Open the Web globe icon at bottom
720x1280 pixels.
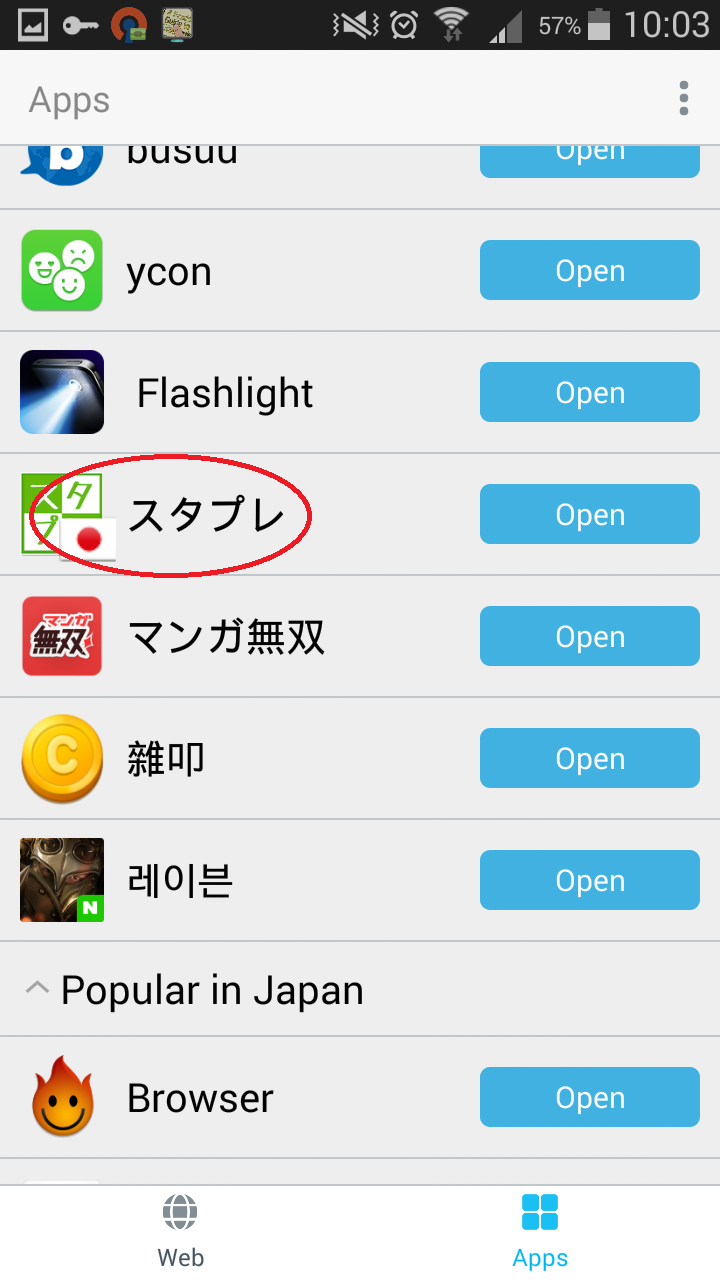(180, 1211)
